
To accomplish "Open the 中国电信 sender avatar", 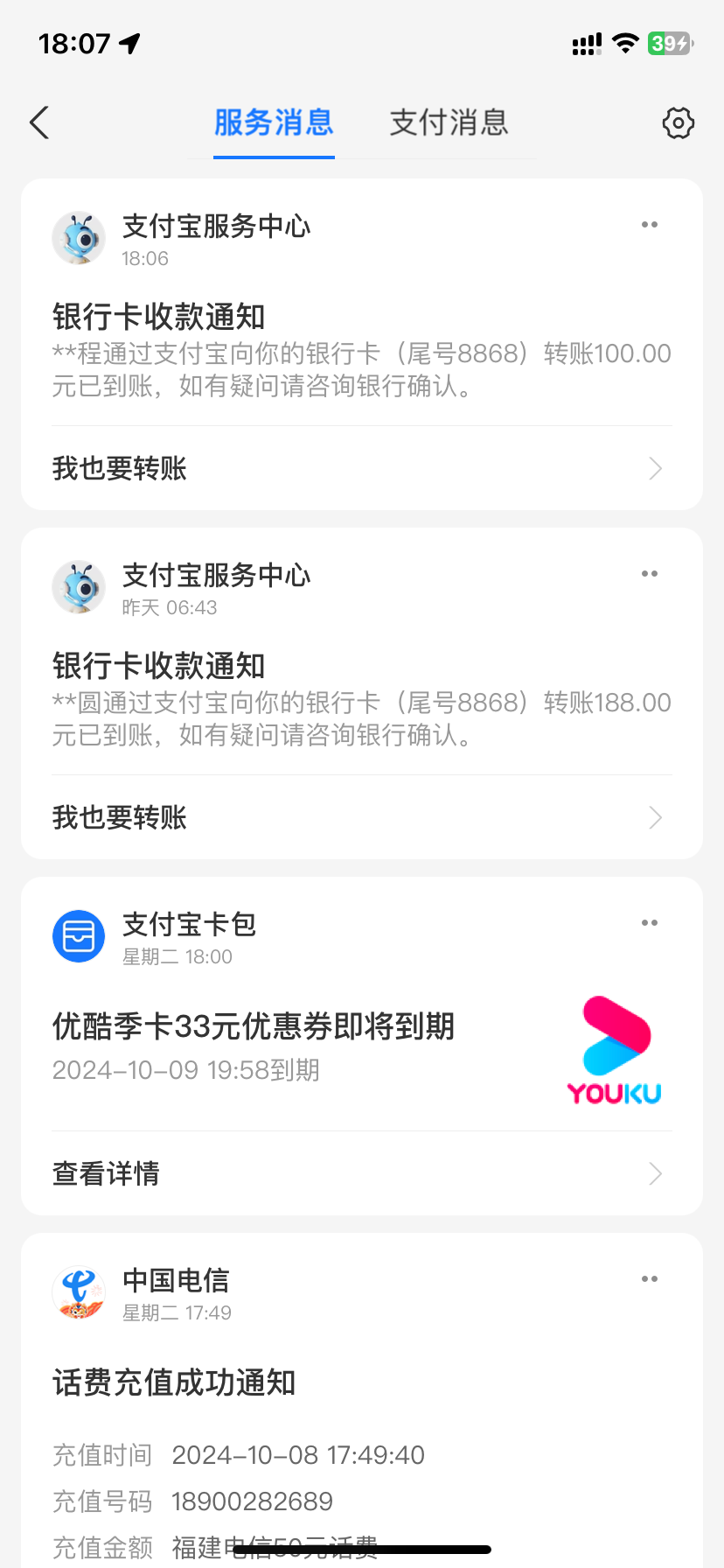I will click(79, 1292).
